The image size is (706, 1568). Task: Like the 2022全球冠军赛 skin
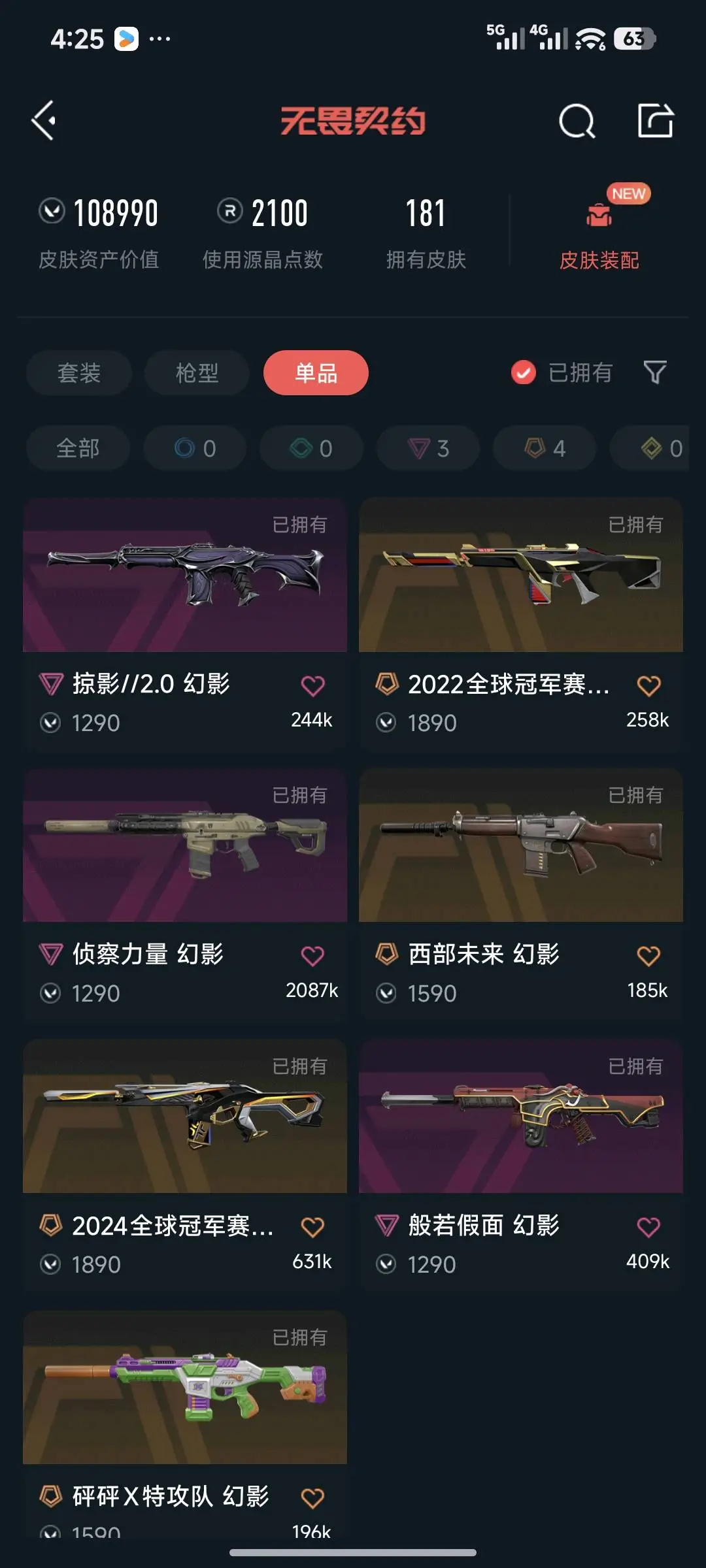pos(648,685)
